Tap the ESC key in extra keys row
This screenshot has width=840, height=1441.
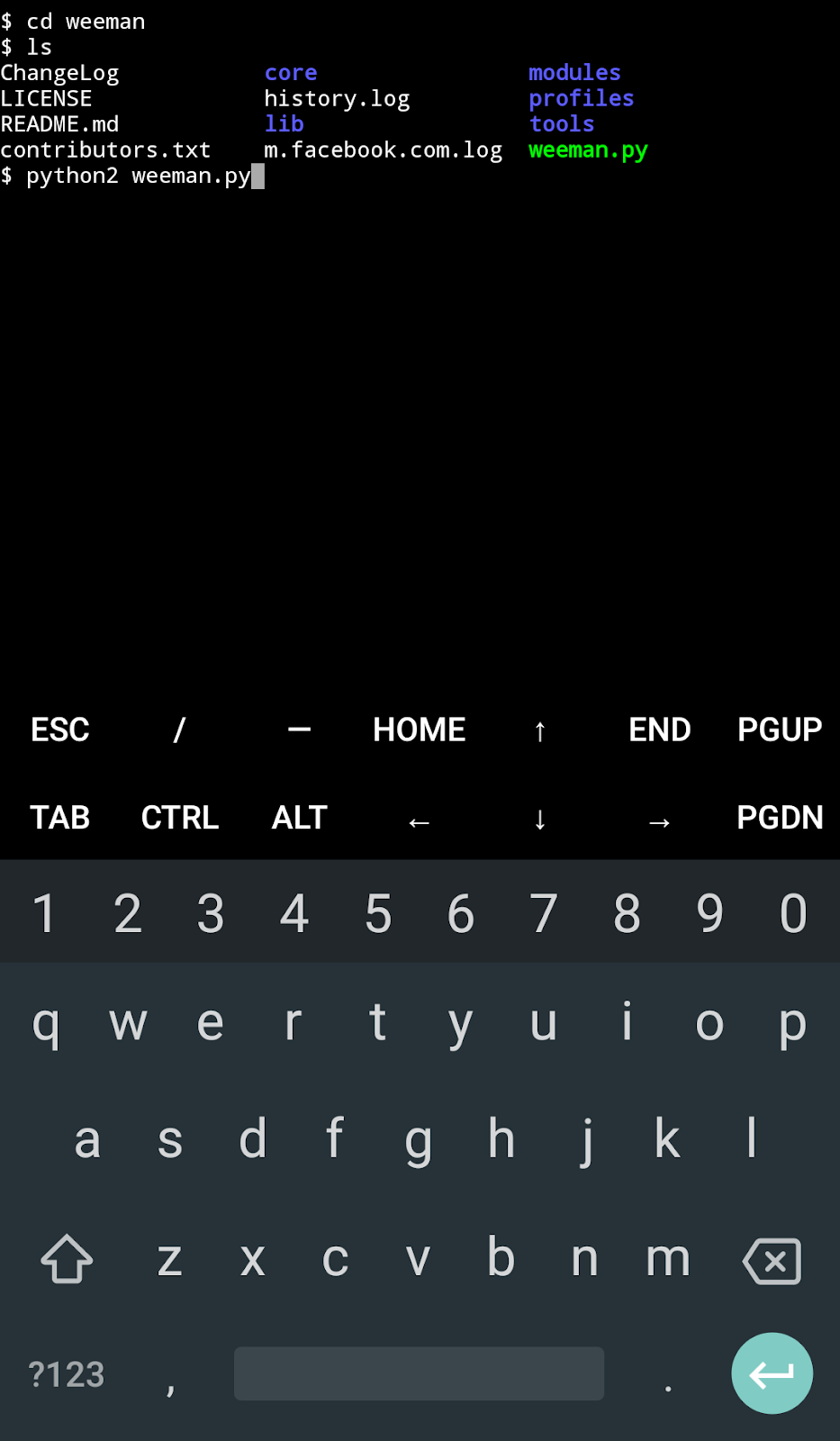(60, 730)
